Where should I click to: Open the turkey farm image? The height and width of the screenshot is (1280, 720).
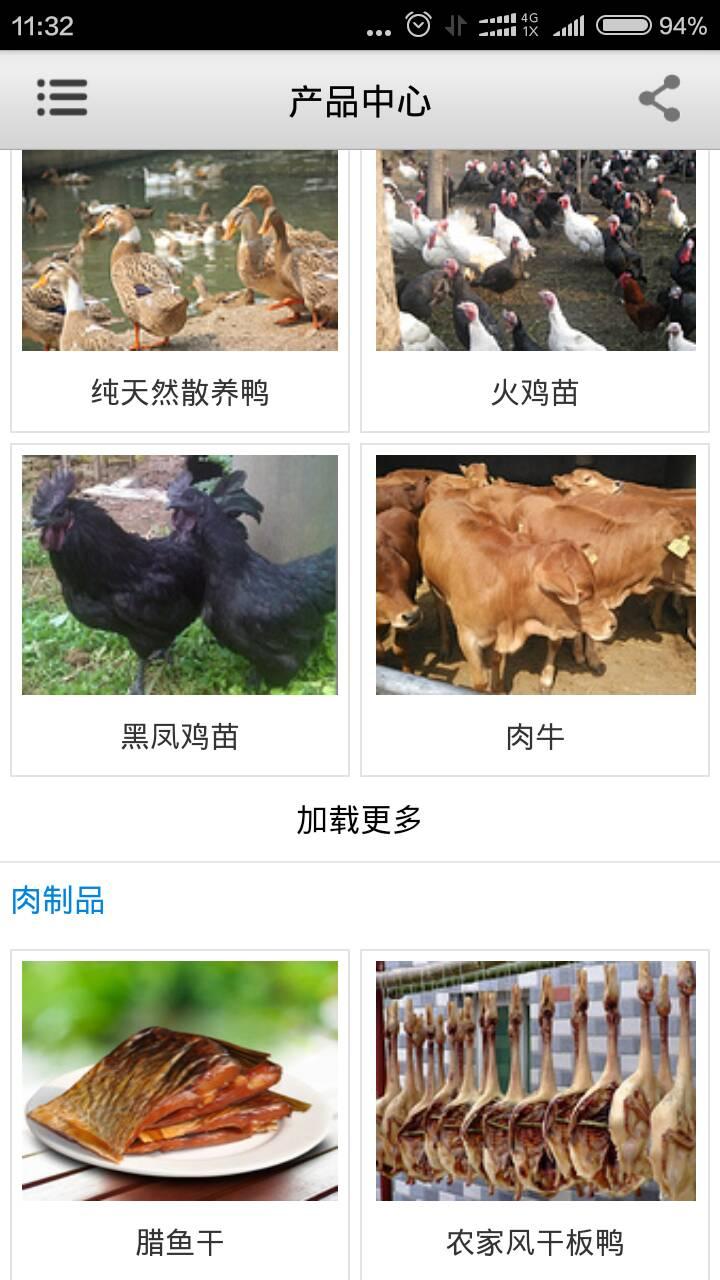tap(536, 250)
